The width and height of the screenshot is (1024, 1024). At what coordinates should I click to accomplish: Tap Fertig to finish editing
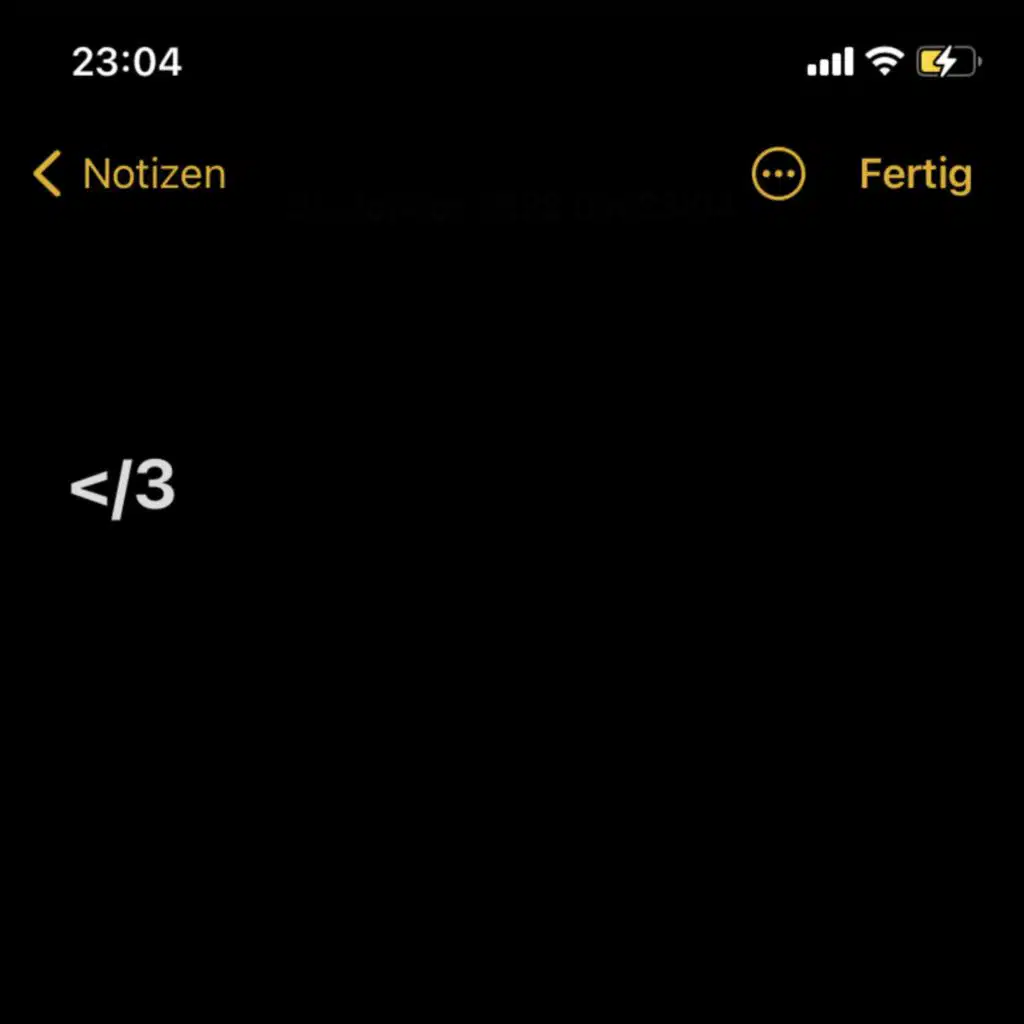click(916, 174)
